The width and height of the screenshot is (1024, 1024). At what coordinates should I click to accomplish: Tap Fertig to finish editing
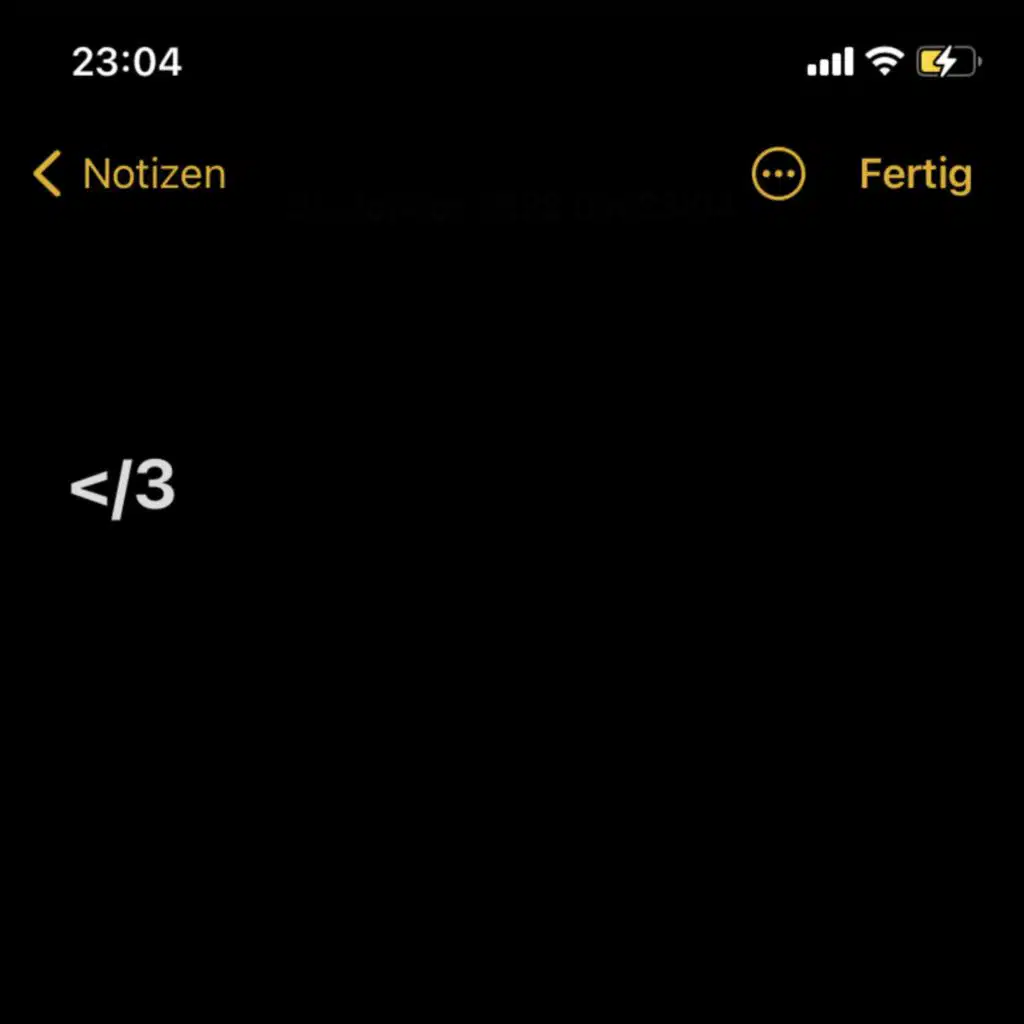click(916, 174)
